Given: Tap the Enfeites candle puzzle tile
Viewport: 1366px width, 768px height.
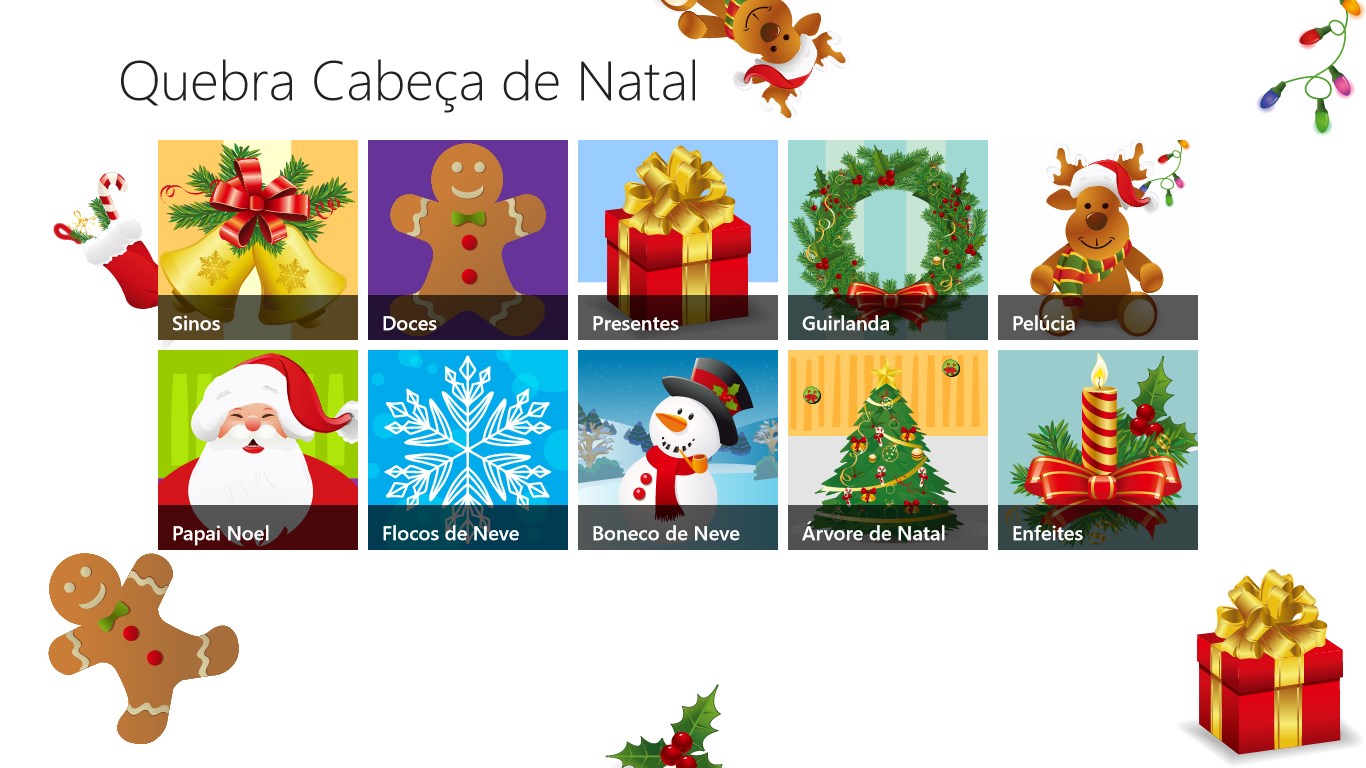Looking at the screenshot, I should [x=1098, y=450].
